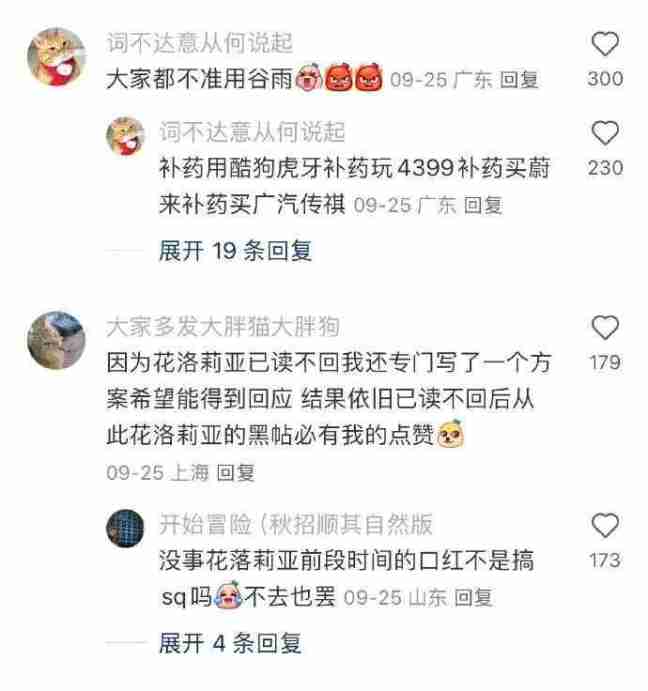Open the profile picture of 开始冒险
The image size is (648, 691).
tap(125, 529)
